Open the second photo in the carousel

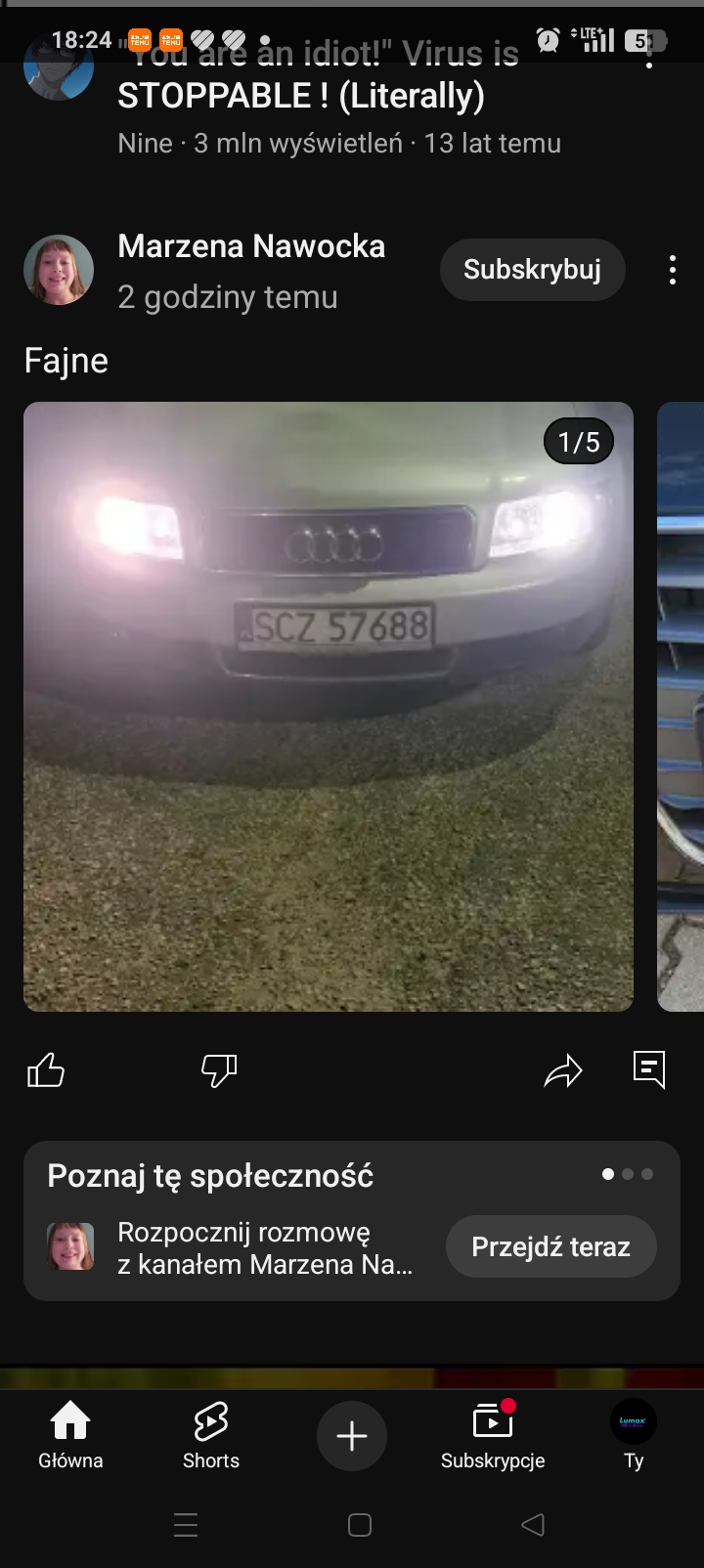click(x=682, y=706)
